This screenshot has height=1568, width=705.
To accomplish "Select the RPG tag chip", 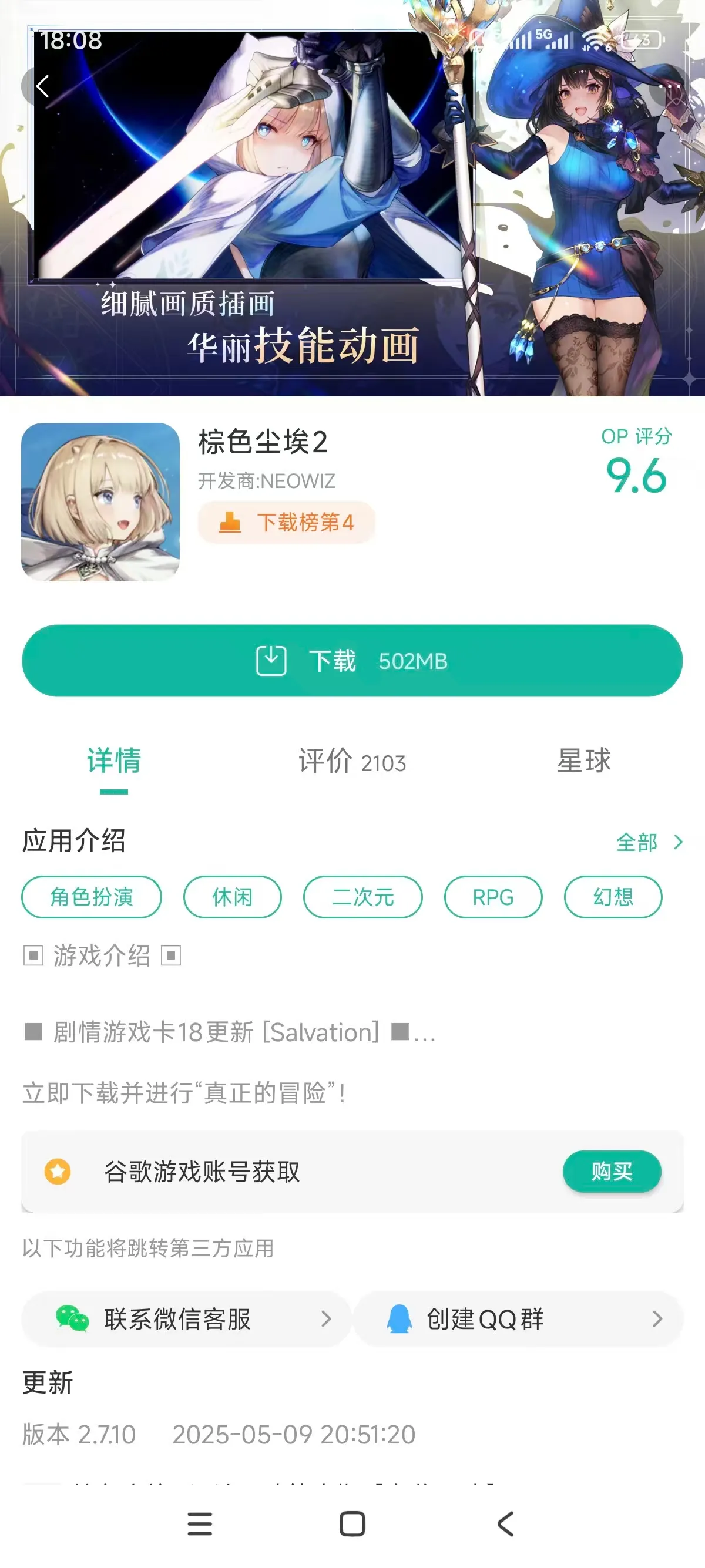I will 493,897.
